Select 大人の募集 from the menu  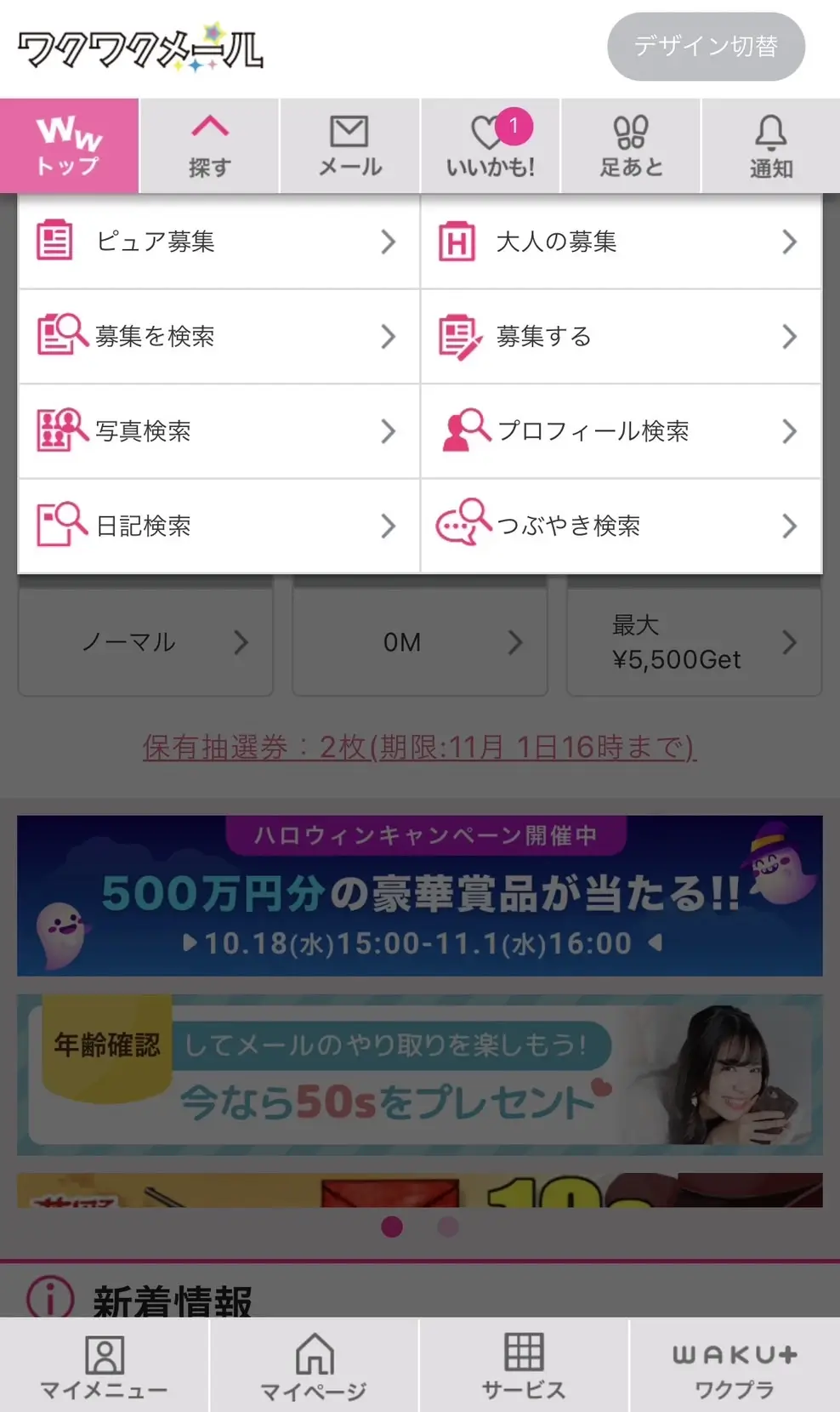621,242
